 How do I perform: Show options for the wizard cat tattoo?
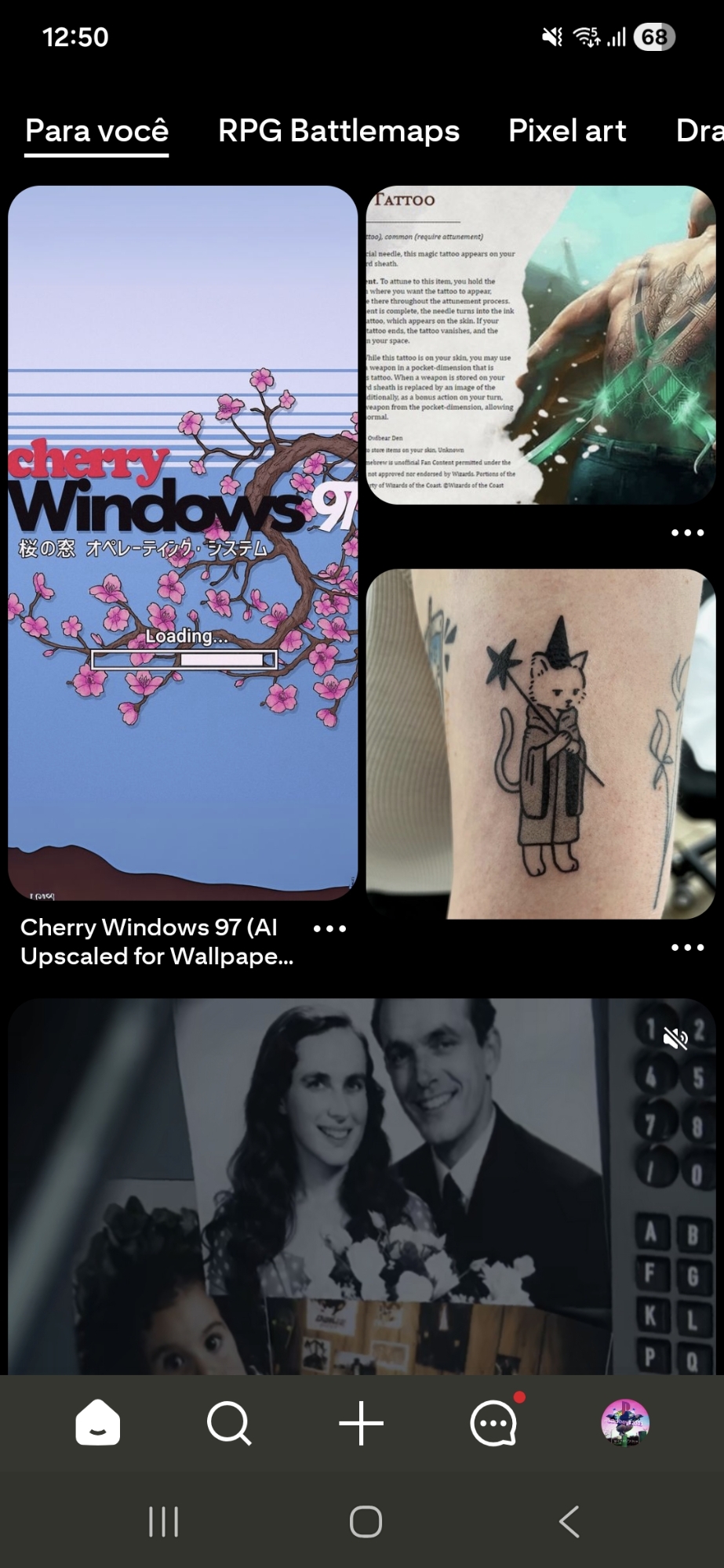point(687,947)
